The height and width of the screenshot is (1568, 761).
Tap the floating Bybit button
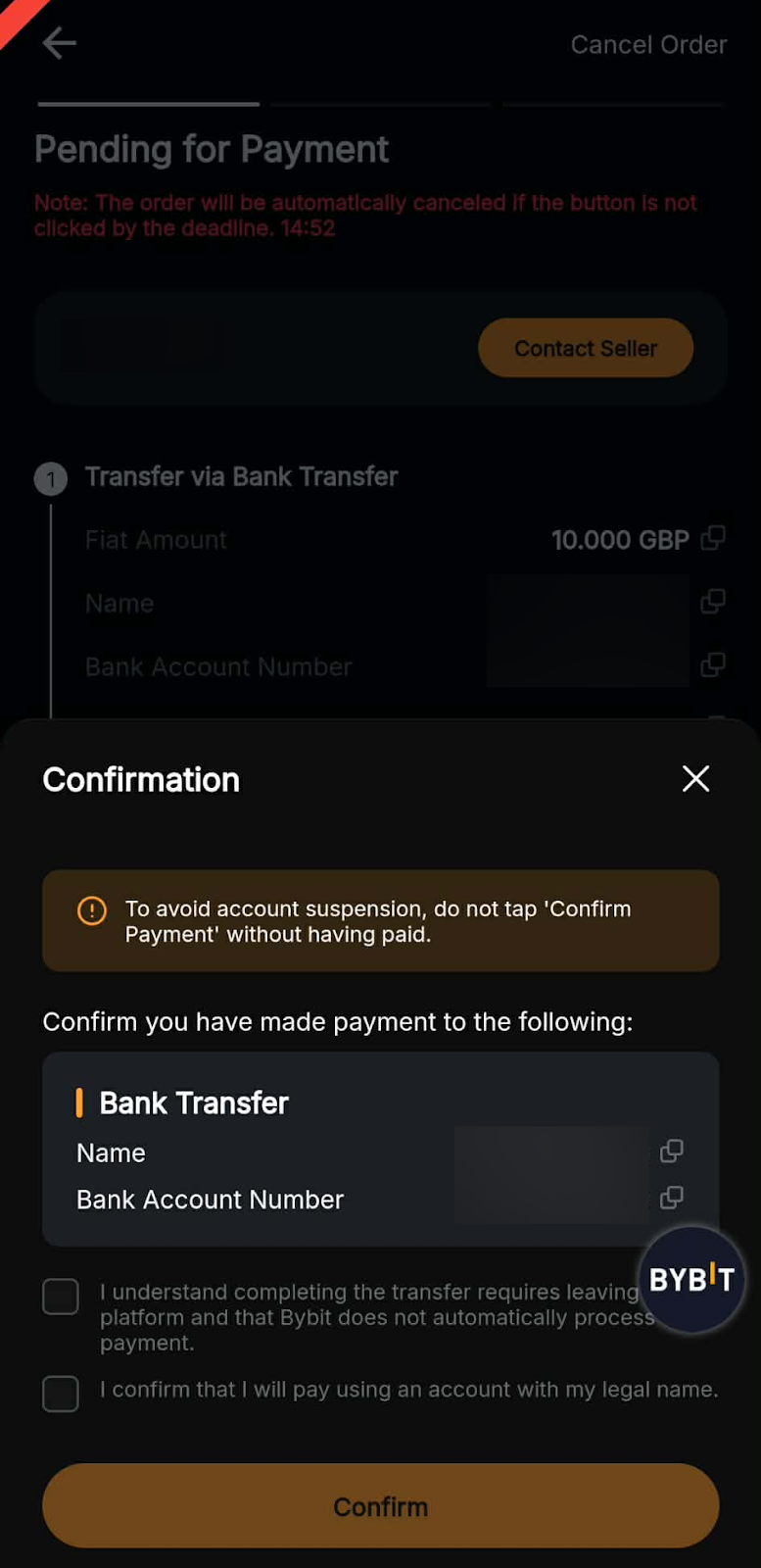[691, 1279]
